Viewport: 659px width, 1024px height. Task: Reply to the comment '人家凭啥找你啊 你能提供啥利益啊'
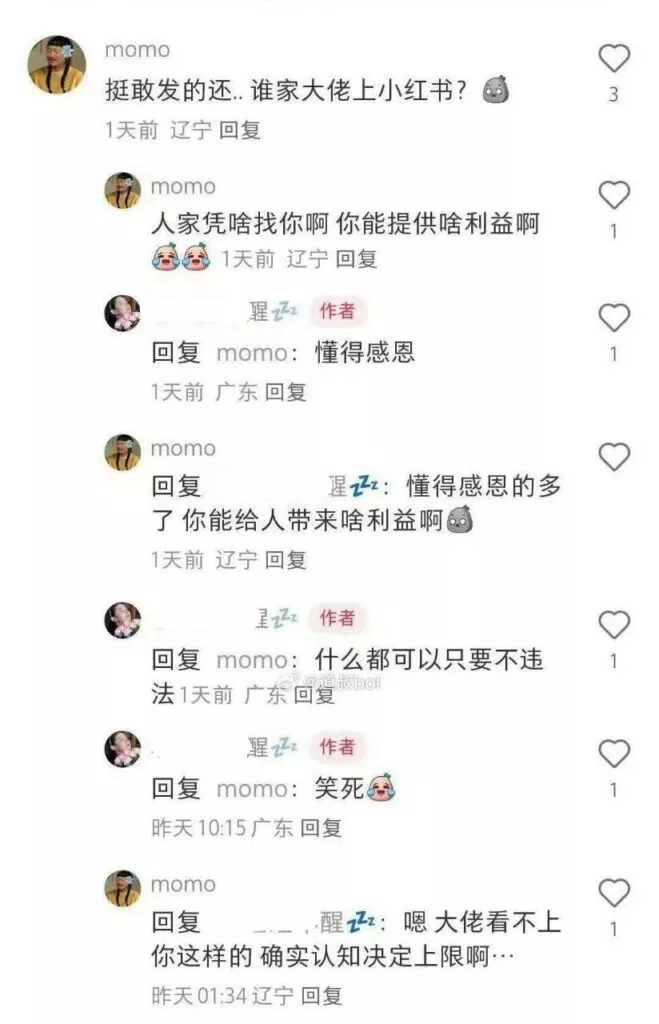[357, 259]
